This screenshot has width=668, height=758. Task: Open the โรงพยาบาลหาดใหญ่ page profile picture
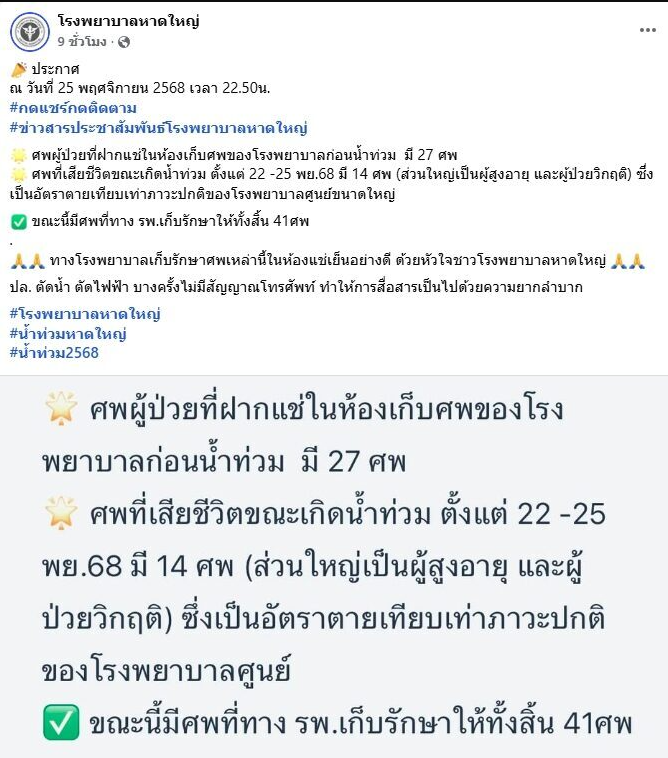30,32
